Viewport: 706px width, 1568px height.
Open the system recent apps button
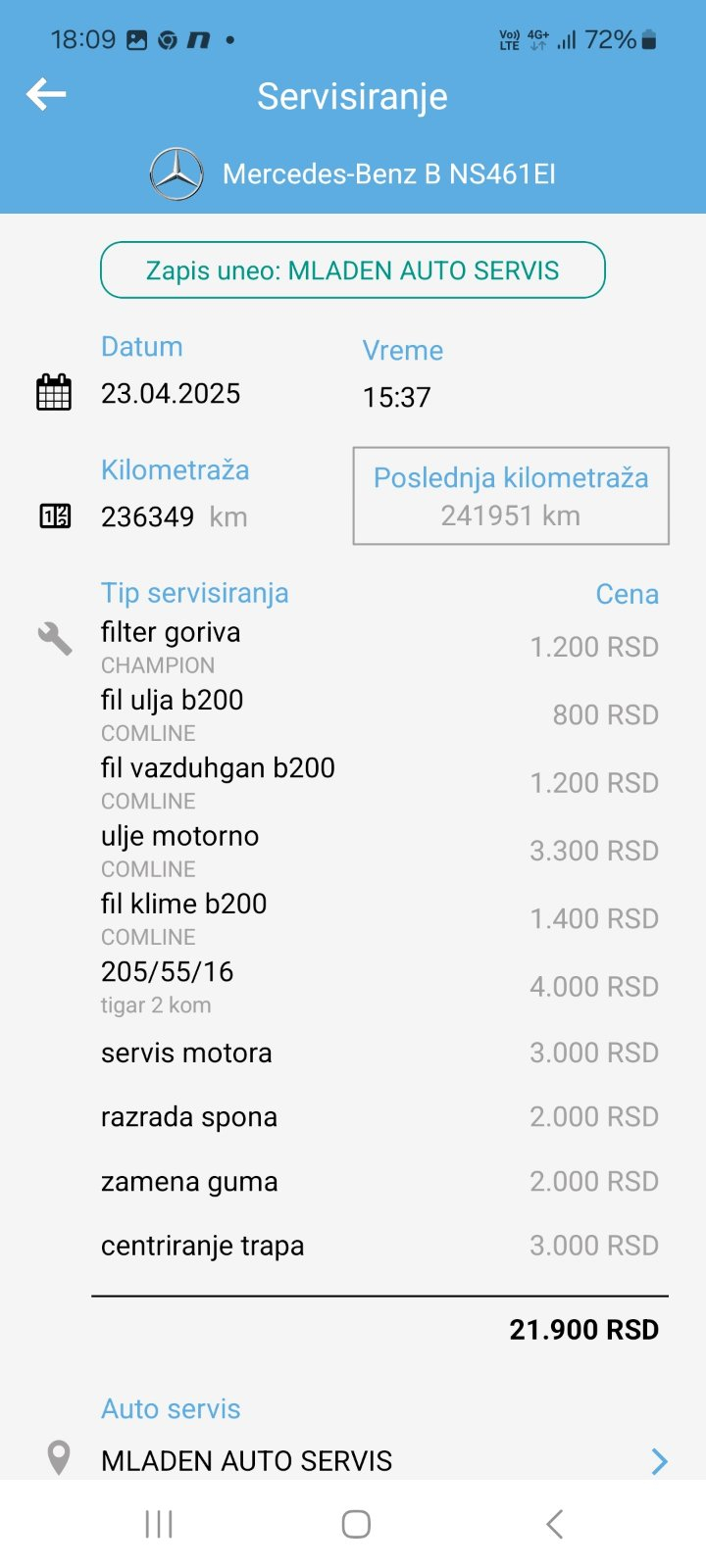coord(159,1524)
